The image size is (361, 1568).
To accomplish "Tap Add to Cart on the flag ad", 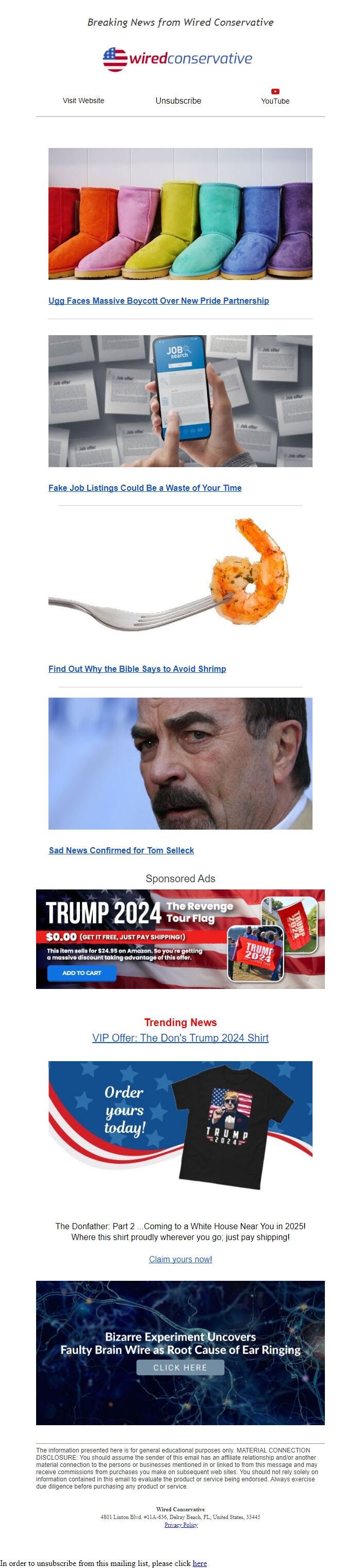I will pyautogui.click(x=81, y=972).
